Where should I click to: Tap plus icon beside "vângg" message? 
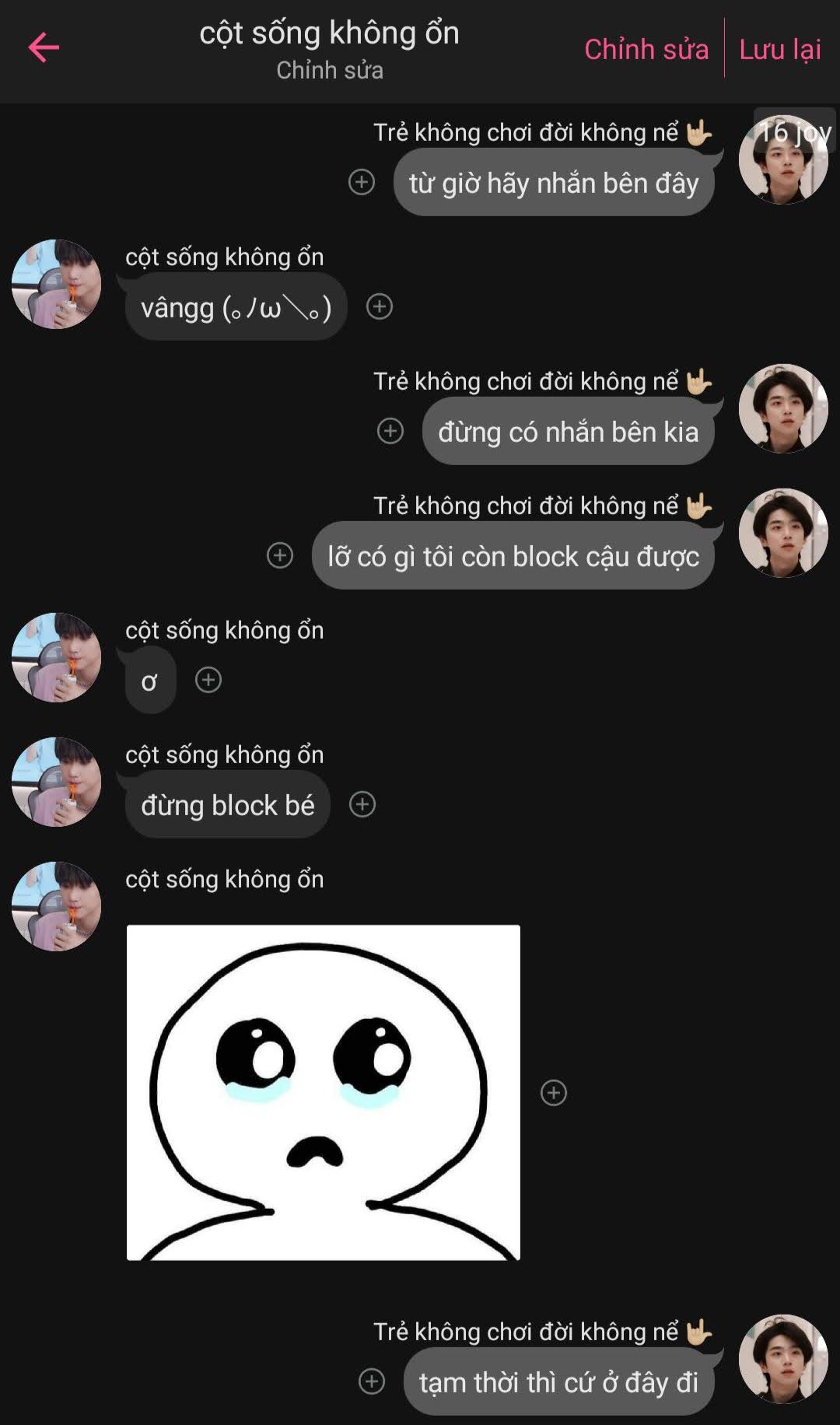[380, 306]
